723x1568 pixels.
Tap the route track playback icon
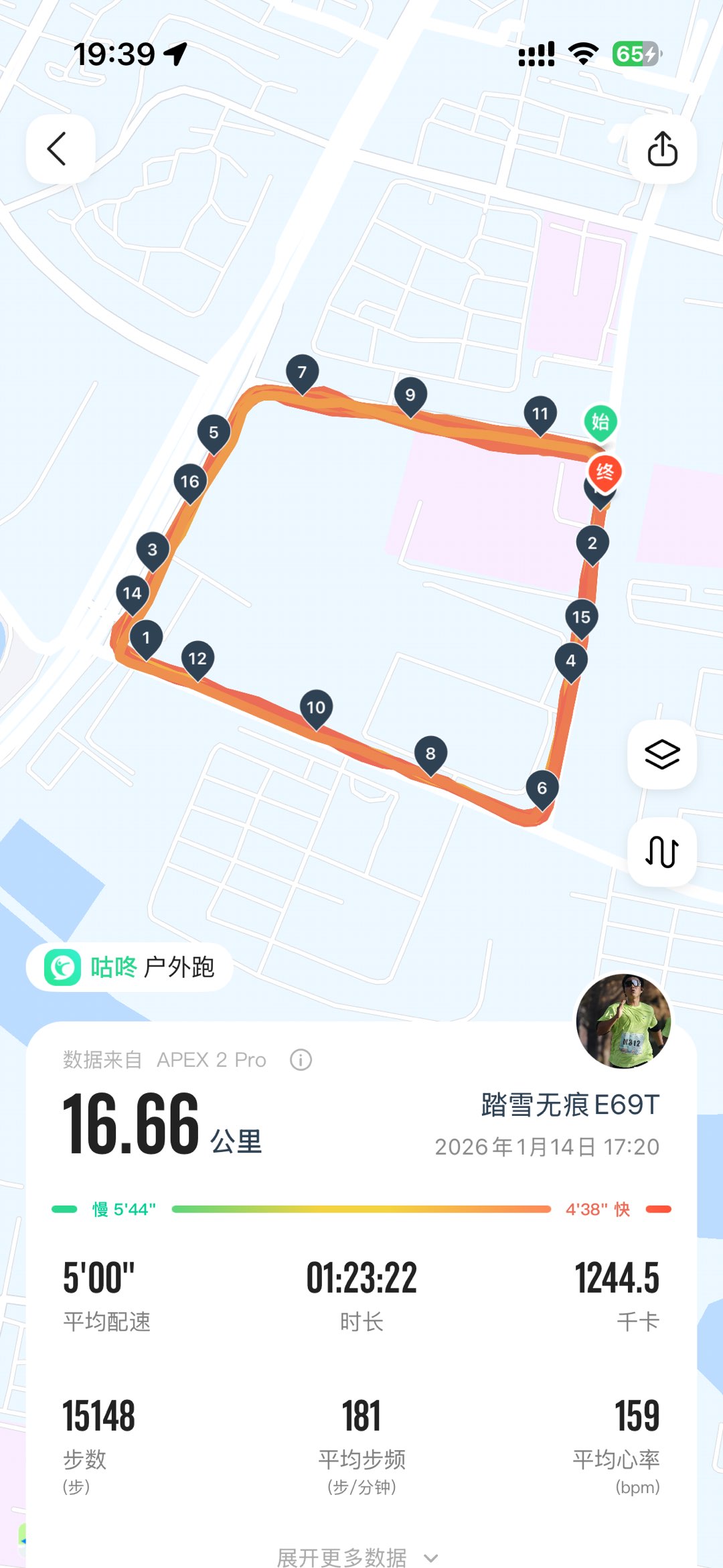tap(662, 852)
